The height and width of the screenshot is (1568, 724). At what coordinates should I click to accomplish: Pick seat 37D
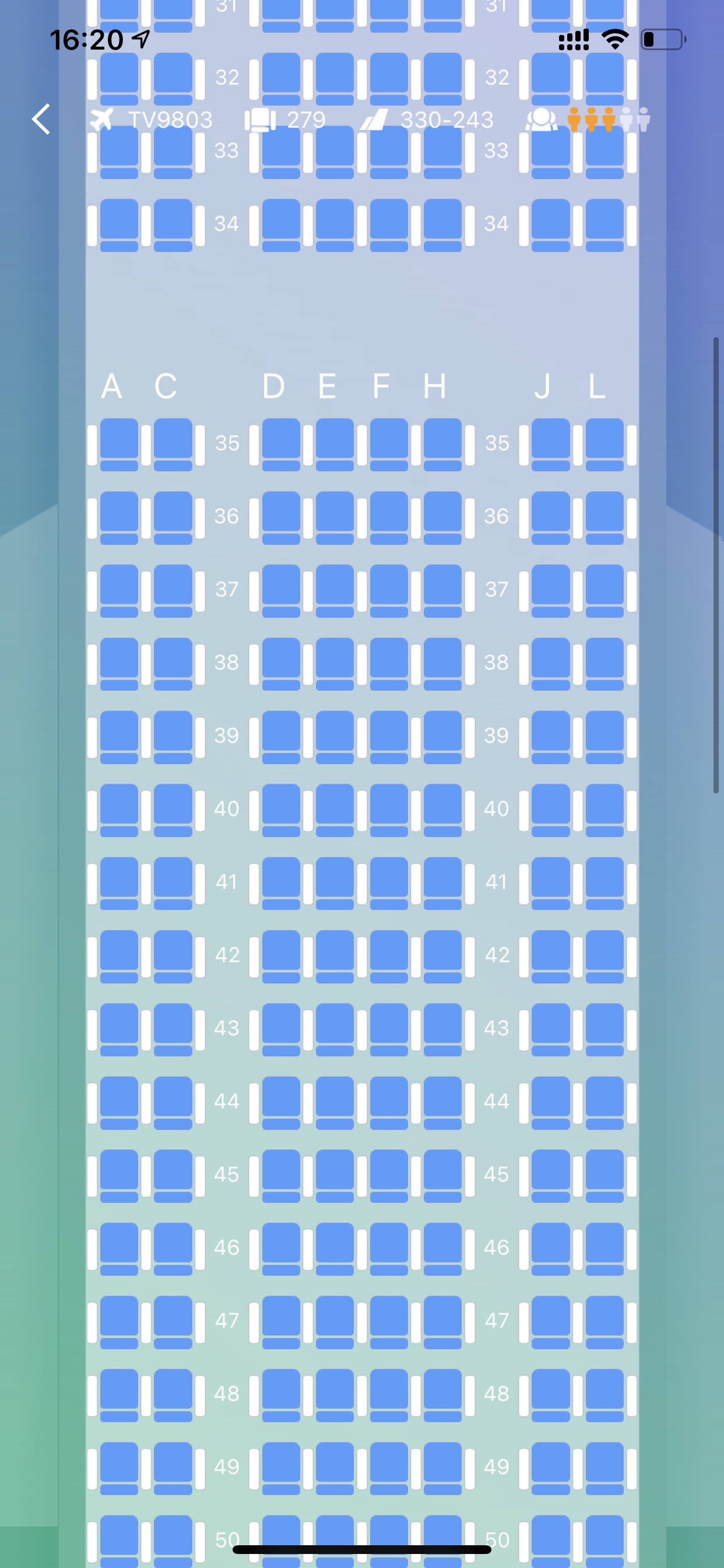click(x=281, y=590)
